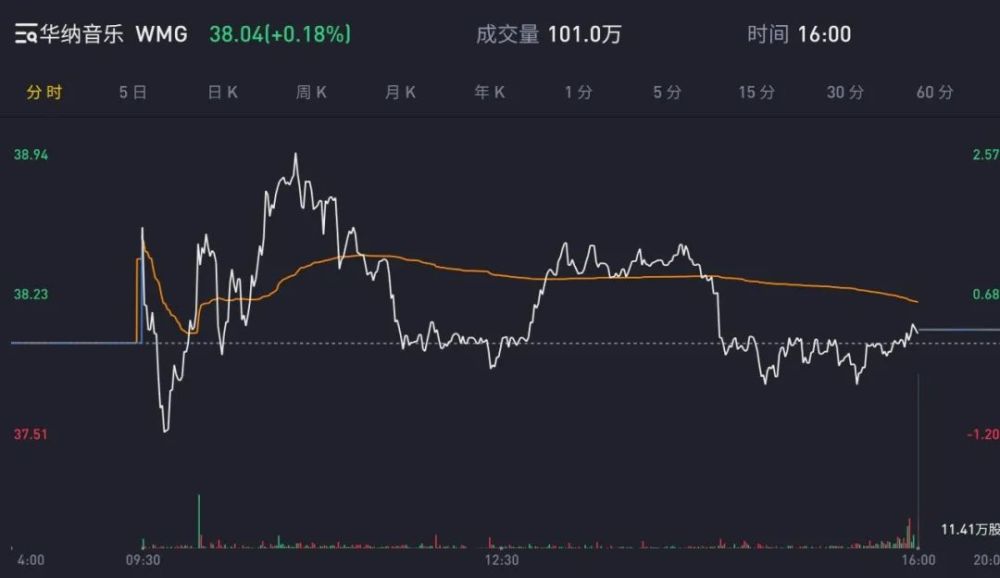Screen dimensions: 1000x578
Task: Show the 年K yearly chart
Action: 489,92
